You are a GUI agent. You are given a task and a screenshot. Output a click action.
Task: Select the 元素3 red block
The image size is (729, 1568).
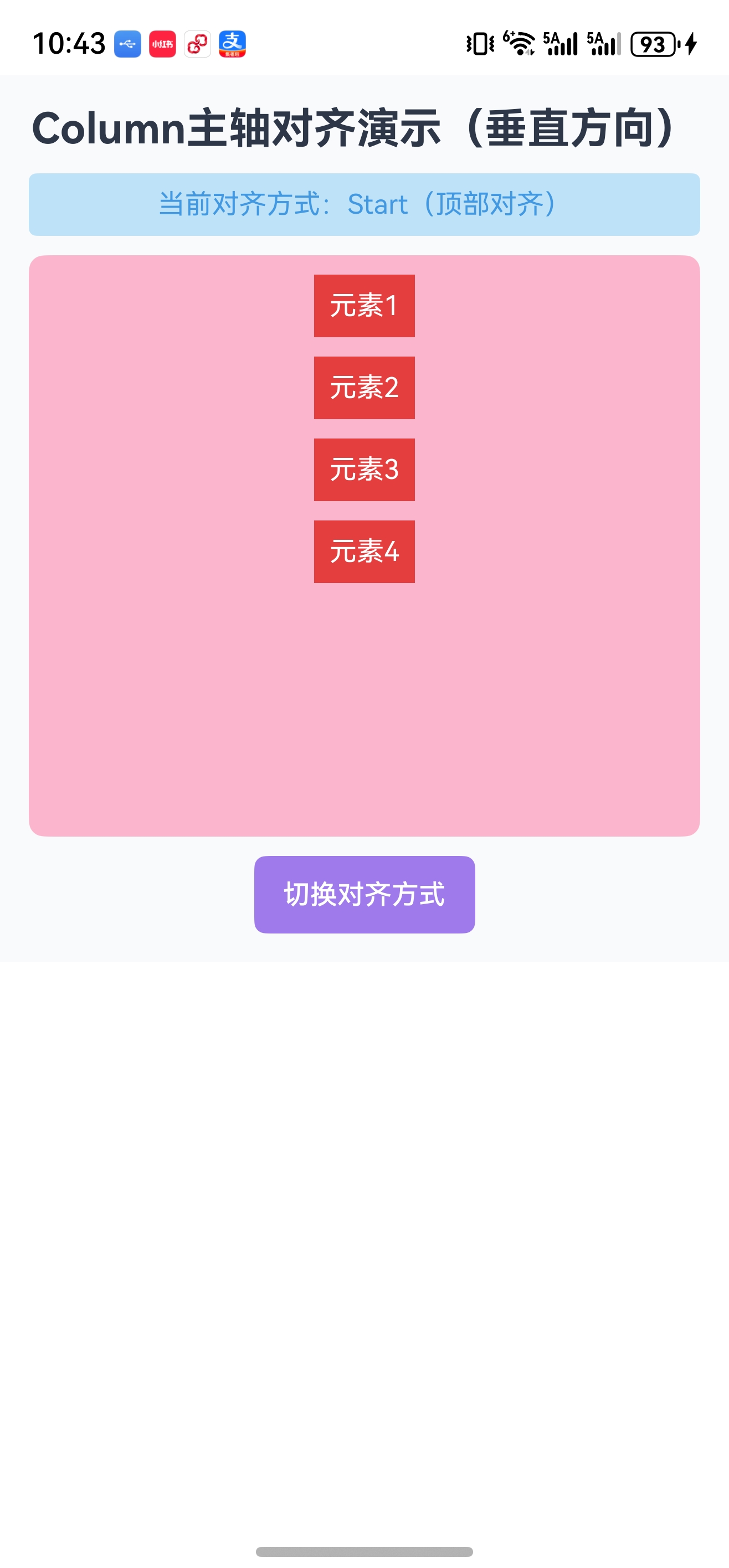click(363, 470)
